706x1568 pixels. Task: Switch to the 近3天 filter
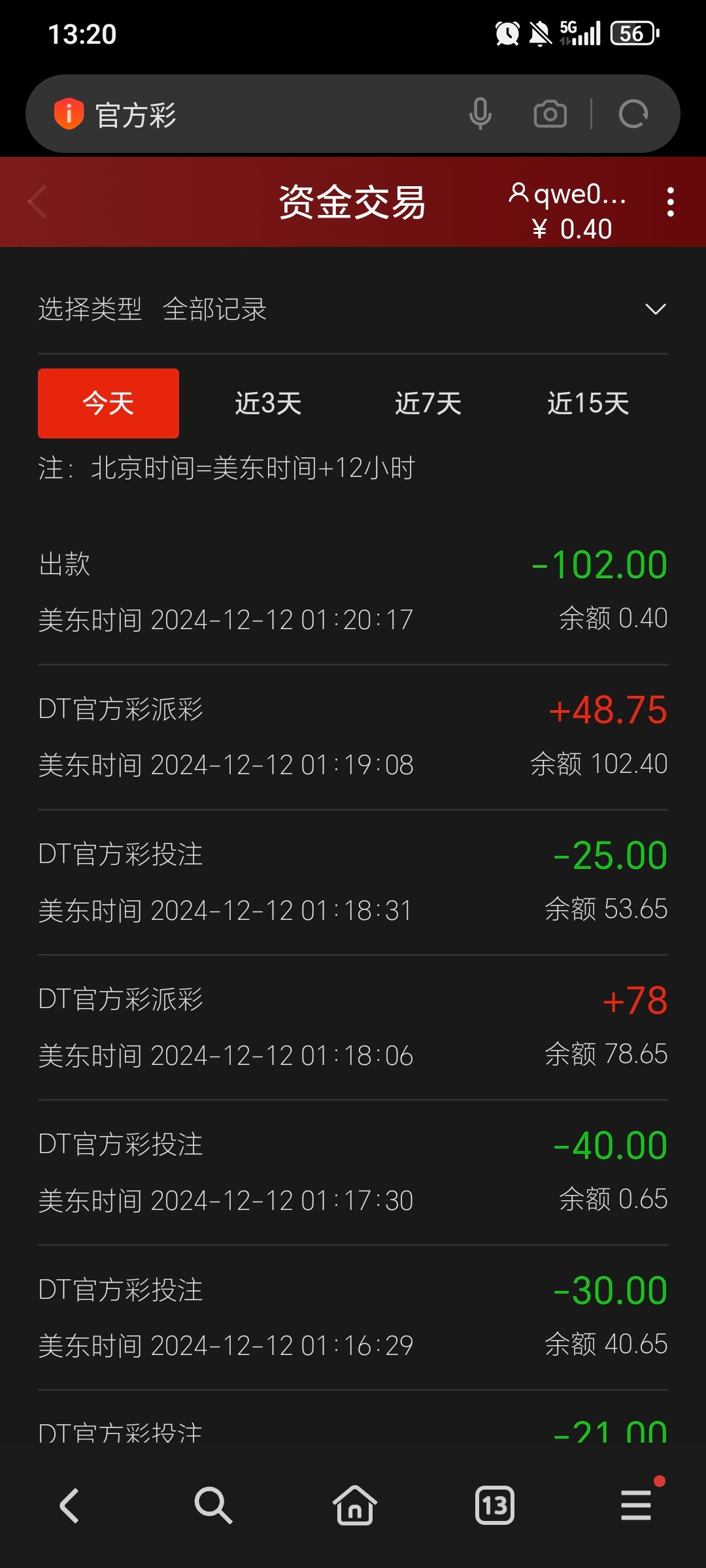268,403
